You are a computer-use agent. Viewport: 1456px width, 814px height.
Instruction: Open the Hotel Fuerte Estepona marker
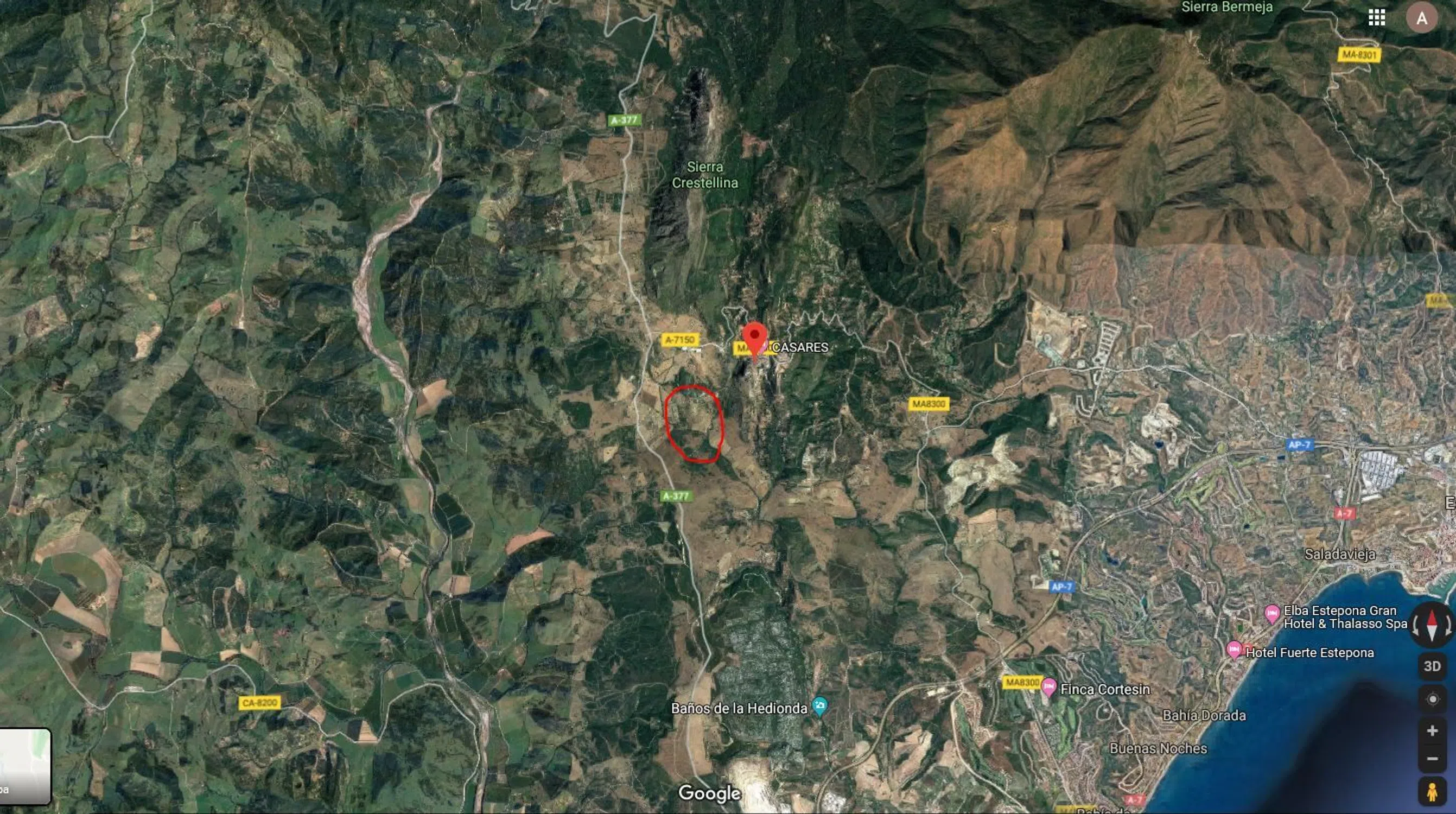[x=1234, y=650]
